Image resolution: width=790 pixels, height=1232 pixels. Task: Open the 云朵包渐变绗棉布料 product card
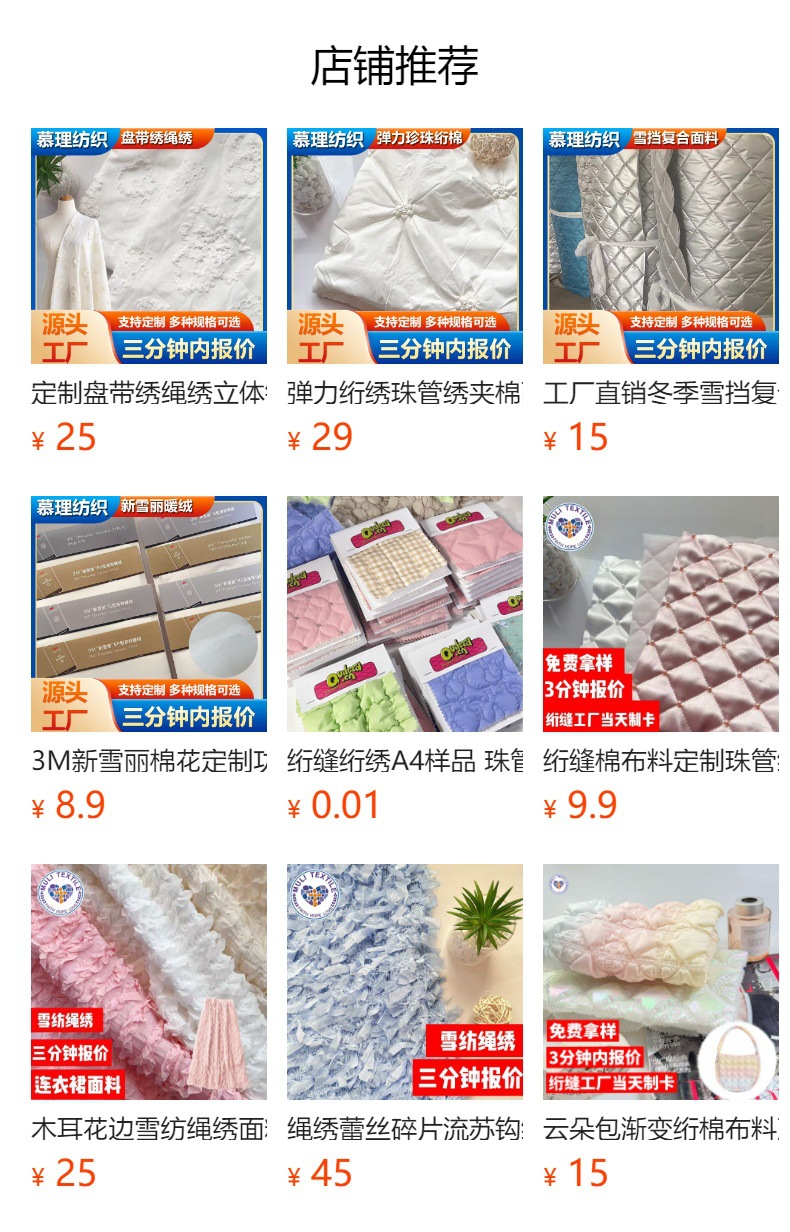point(661,982)
